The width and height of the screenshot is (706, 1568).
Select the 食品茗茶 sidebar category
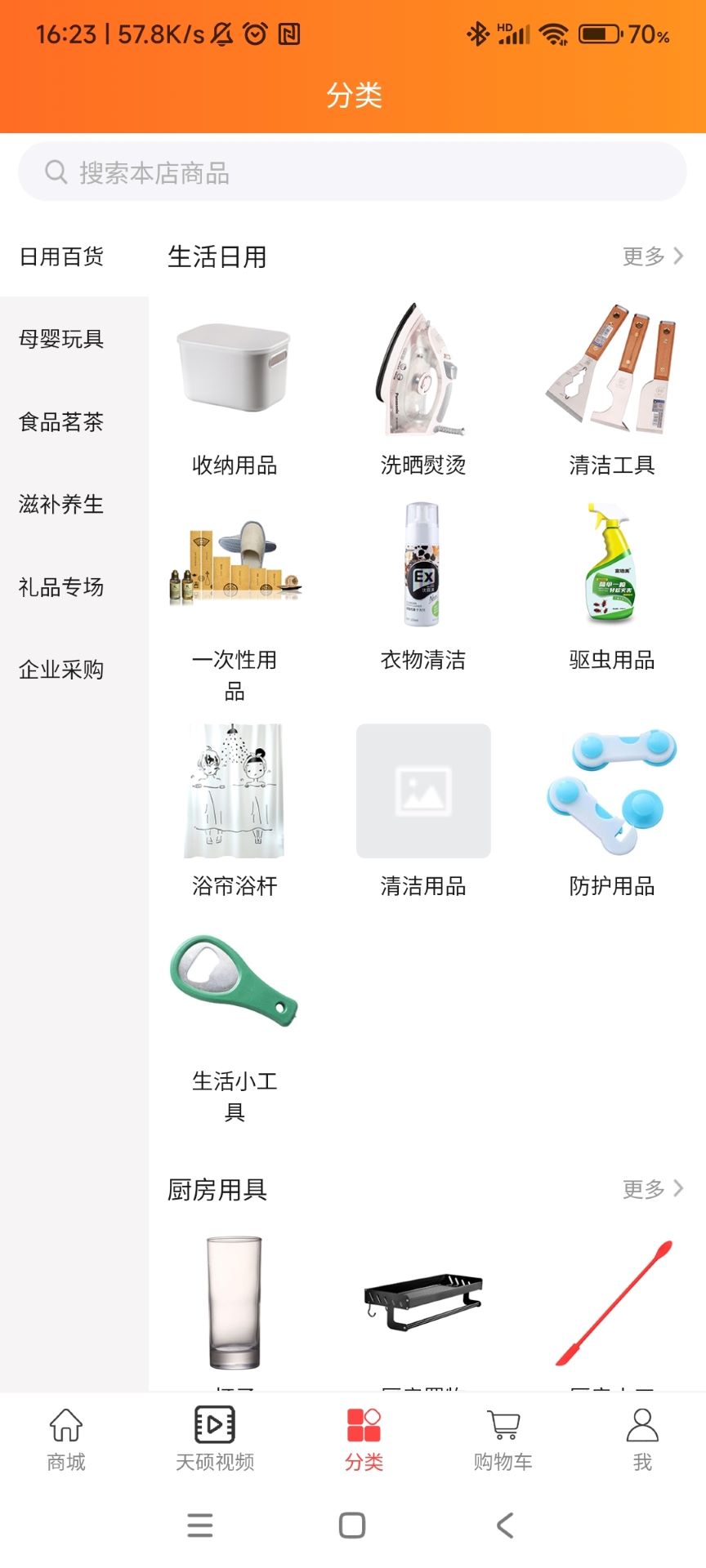click(x=60, y=422)
